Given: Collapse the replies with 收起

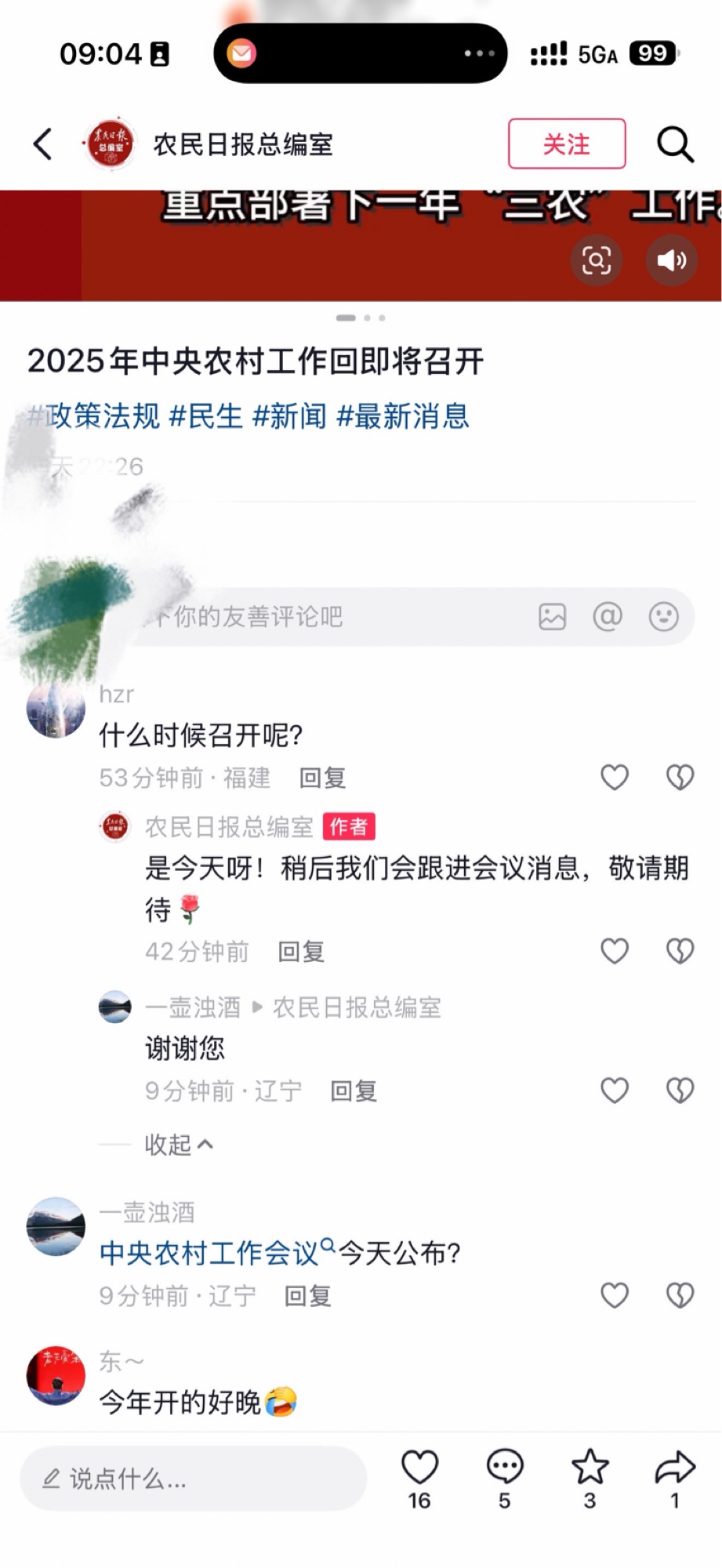Looking at the screenshot, I should (x=179, y=1145).
